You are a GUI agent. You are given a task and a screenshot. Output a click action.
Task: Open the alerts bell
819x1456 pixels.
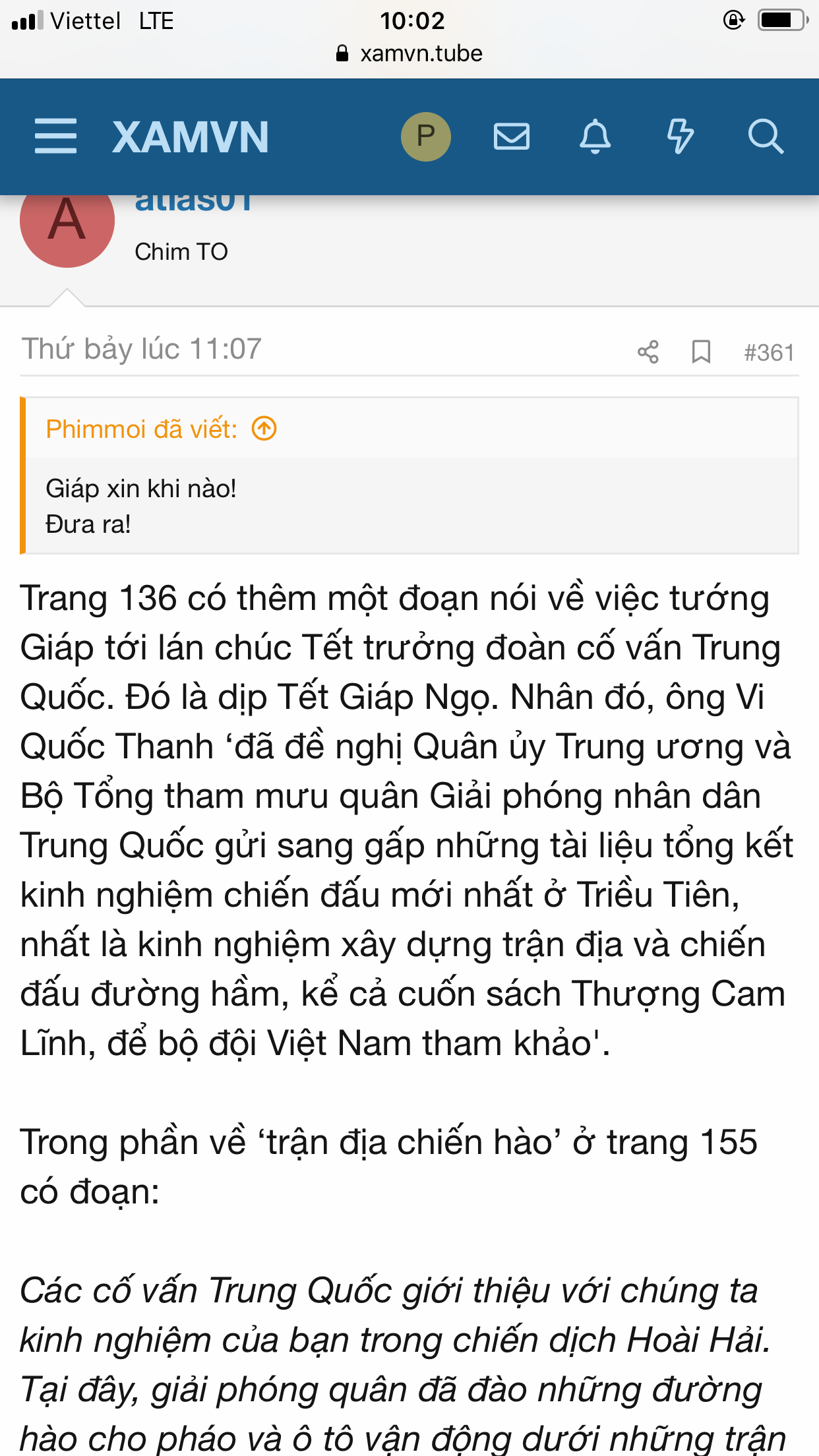[x=595, y=136]
